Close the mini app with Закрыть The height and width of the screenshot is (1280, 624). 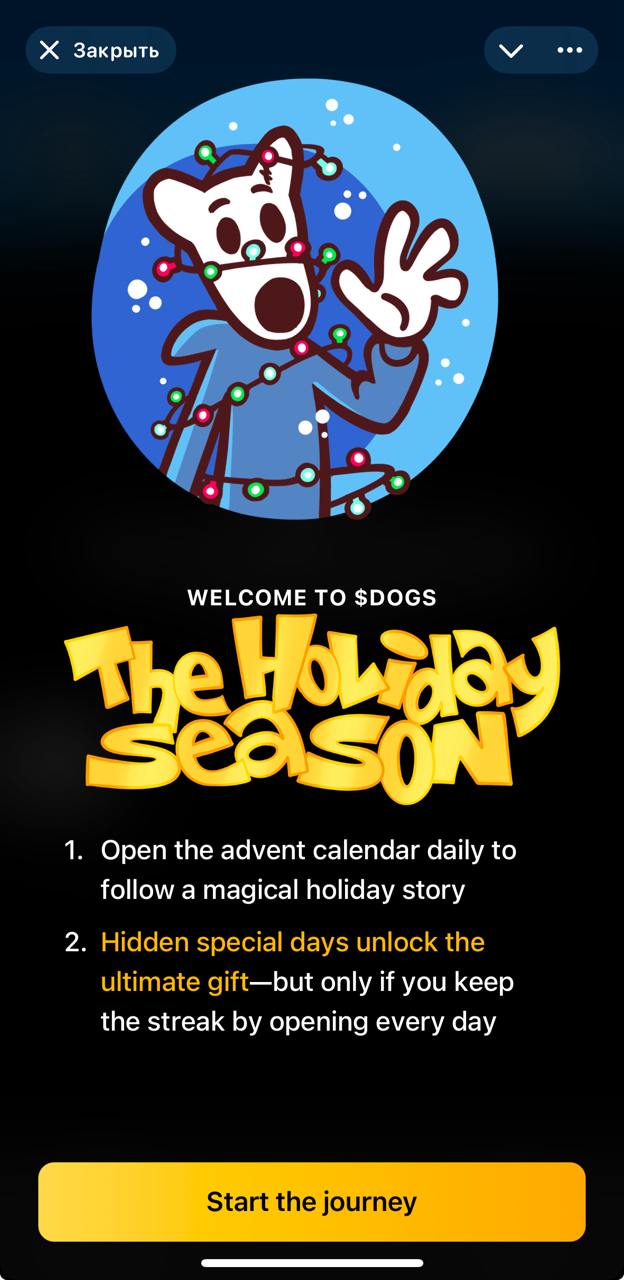tap(100, 50)
